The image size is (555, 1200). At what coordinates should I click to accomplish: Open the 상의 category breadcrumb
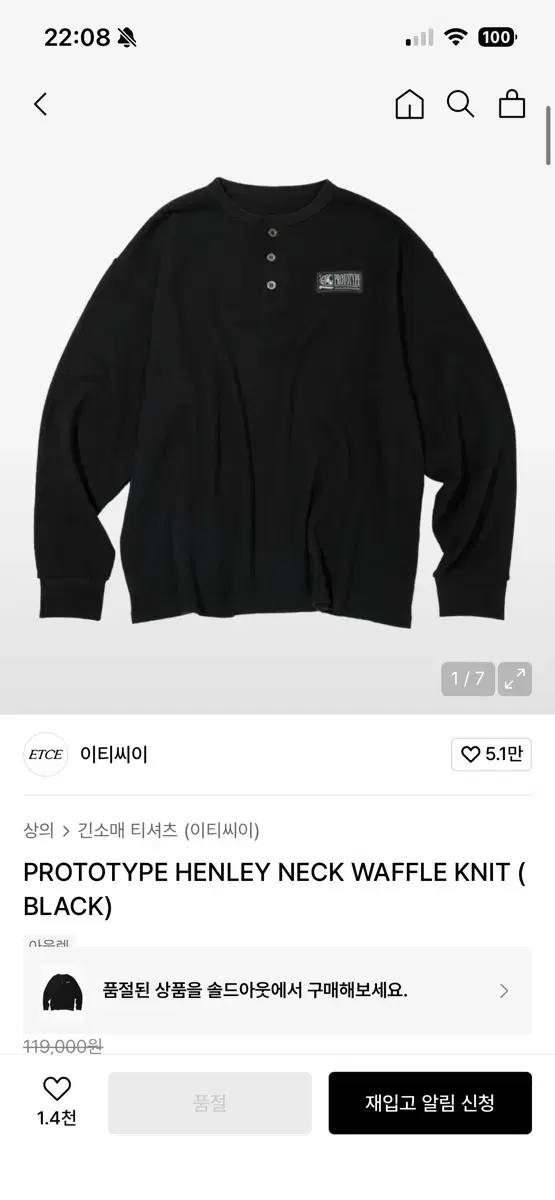pyautogui.click(x=38, y=830)
